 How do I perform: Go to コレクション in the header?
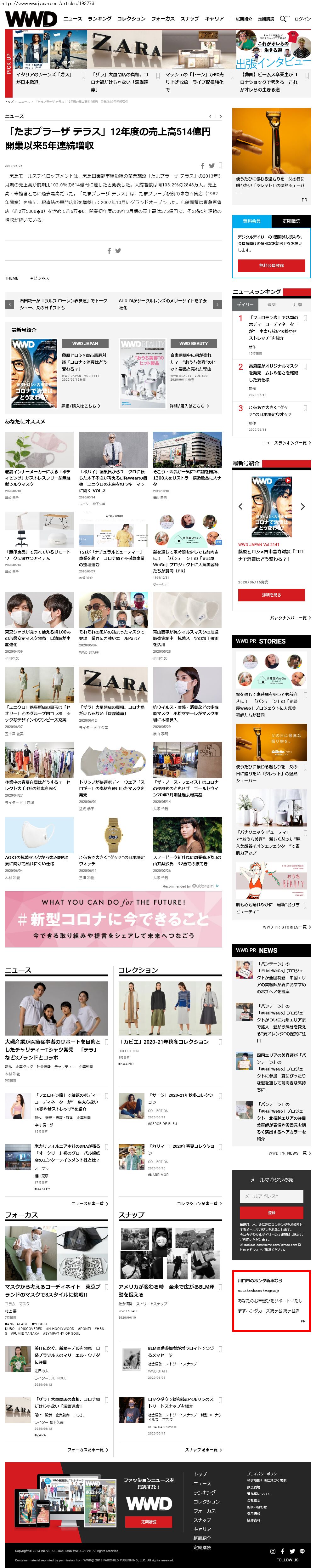click(131, 19)
